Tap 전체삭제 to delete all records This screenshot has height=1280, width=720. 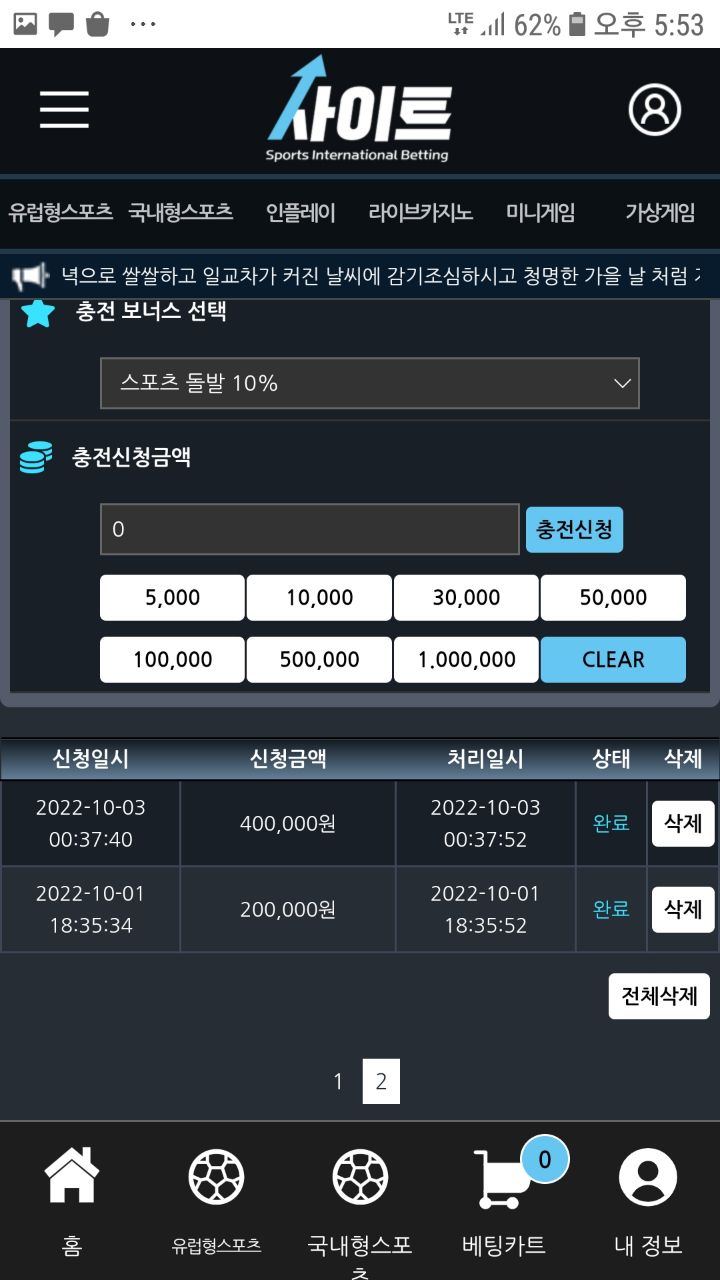[x=659, y=997]
